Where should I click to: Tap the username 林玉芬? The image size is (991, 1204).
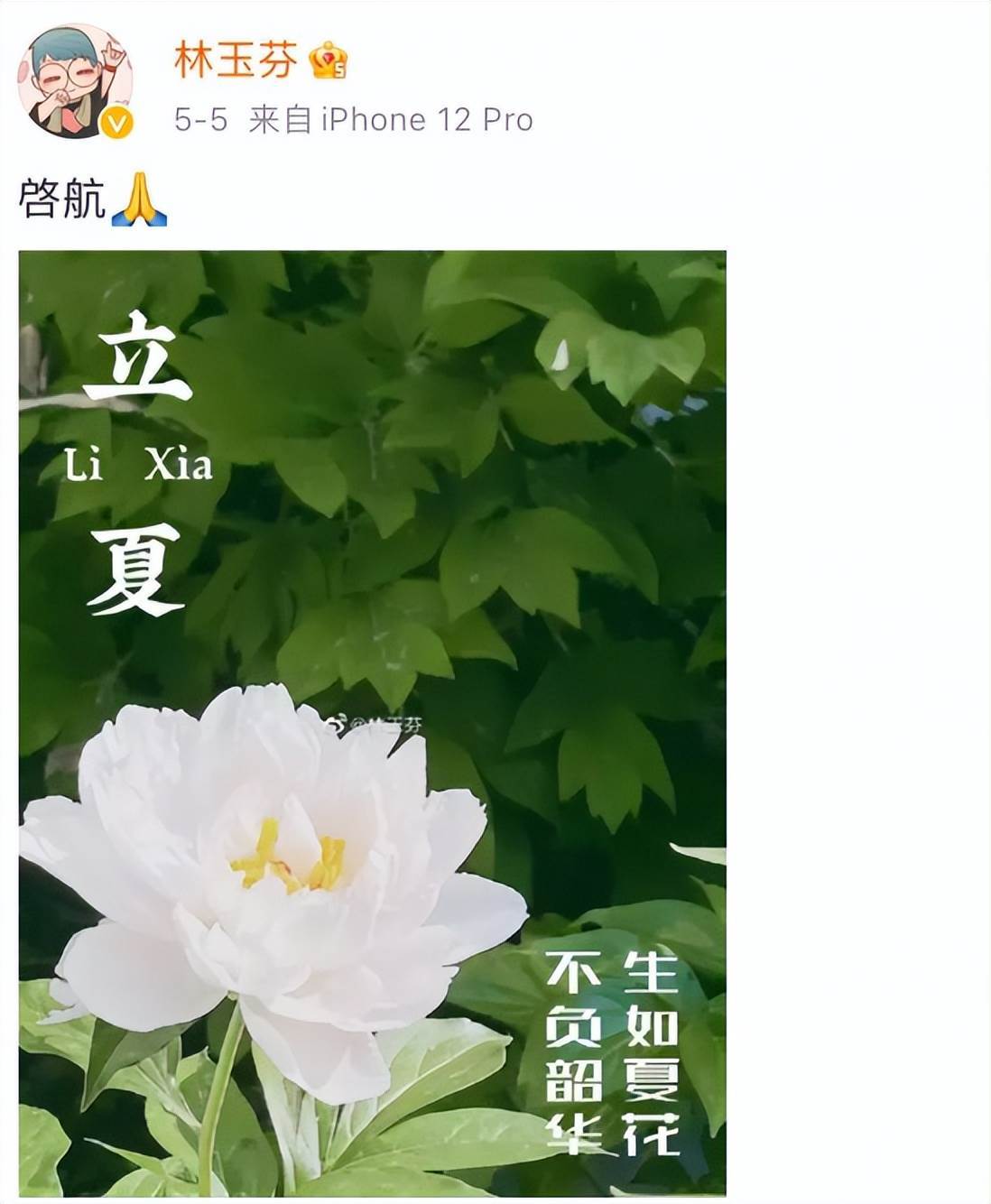[x=235, y=60]
